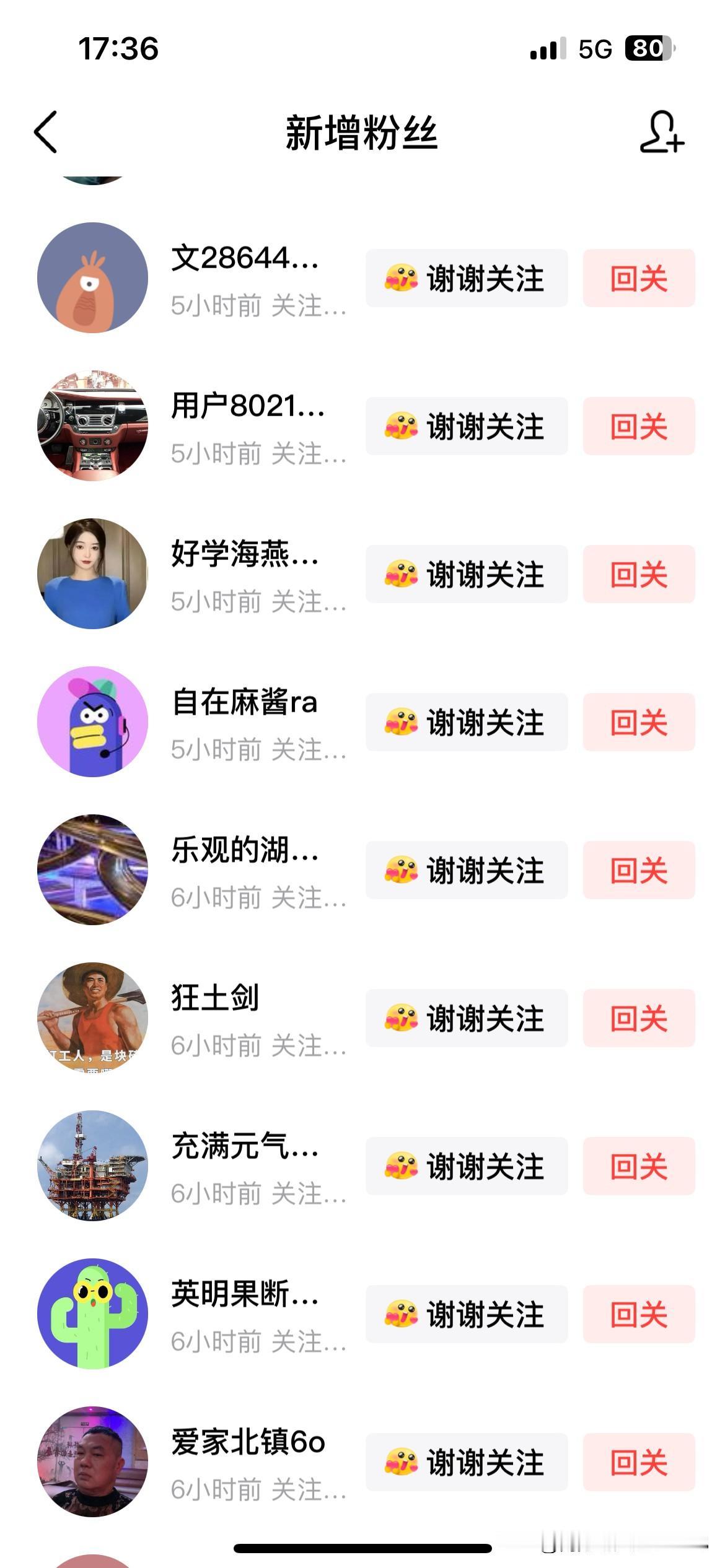The image size is (725, 1568).
Task: Send 谢谢关注 to 文28644…
Action: pyautogui.click(x=467, y=278)
